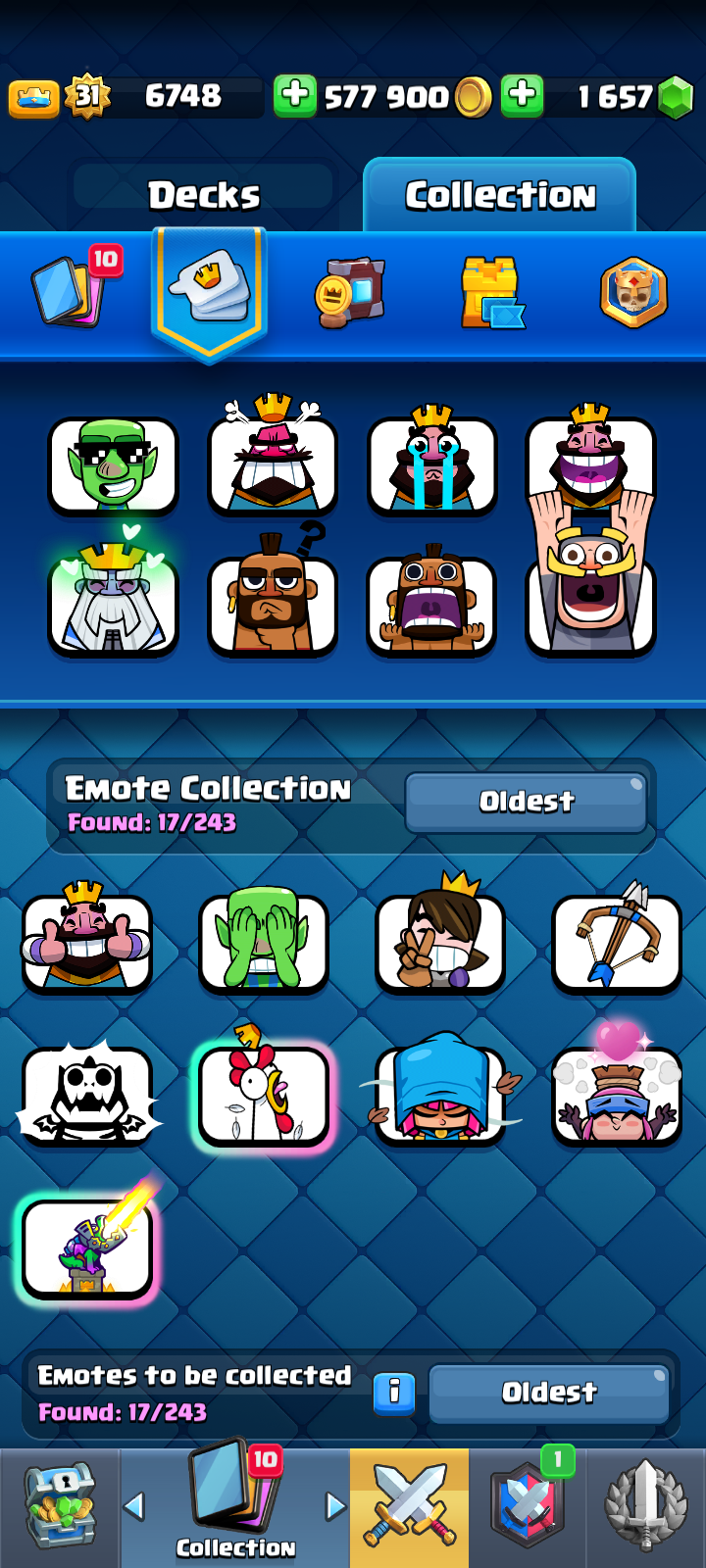Change sort order of emotes to be collected
The height and width of the screenshot is (1568, 706).
coord(549,1392)
